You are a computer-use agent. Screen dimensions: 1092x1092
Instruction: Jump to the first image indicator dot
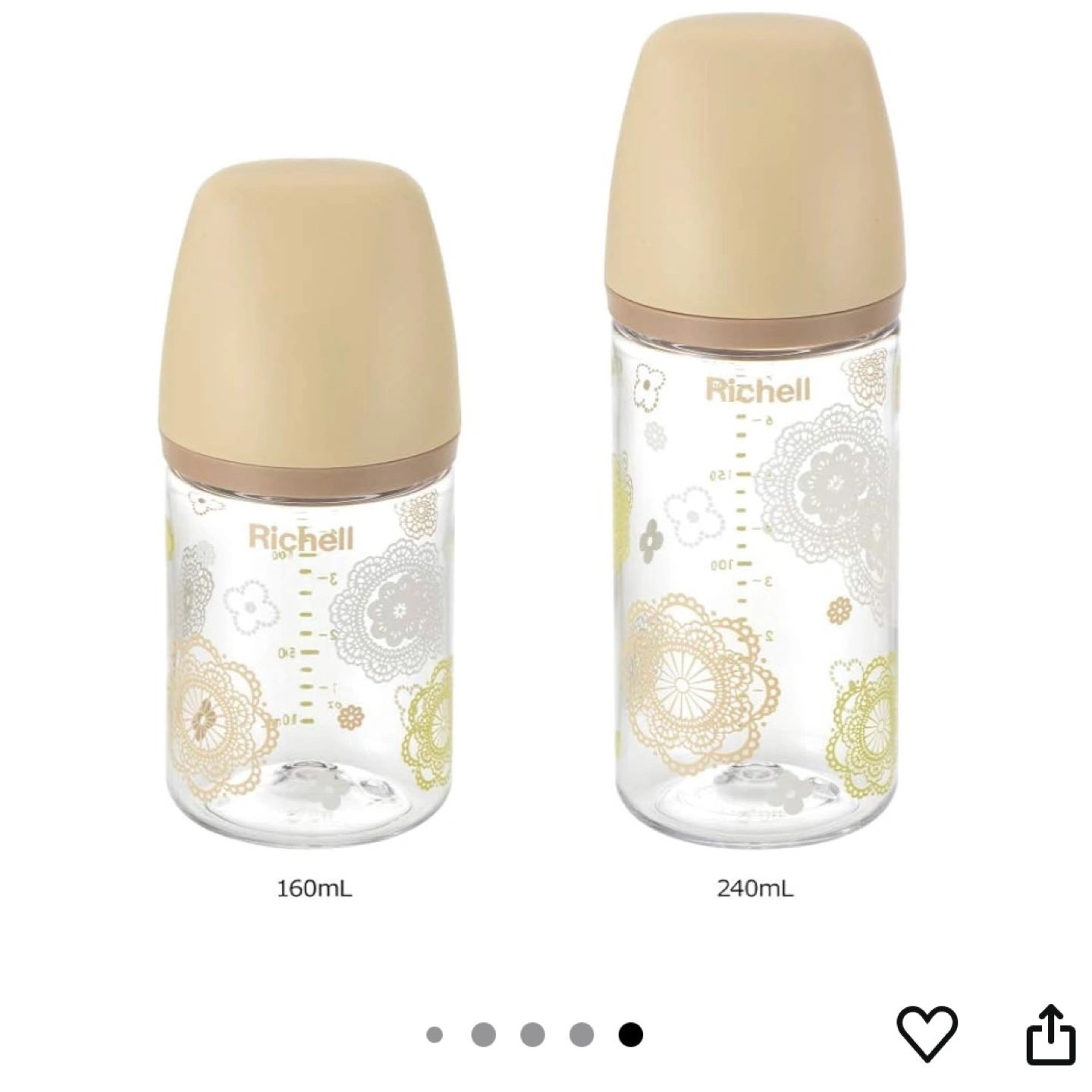pos(435,1035)
